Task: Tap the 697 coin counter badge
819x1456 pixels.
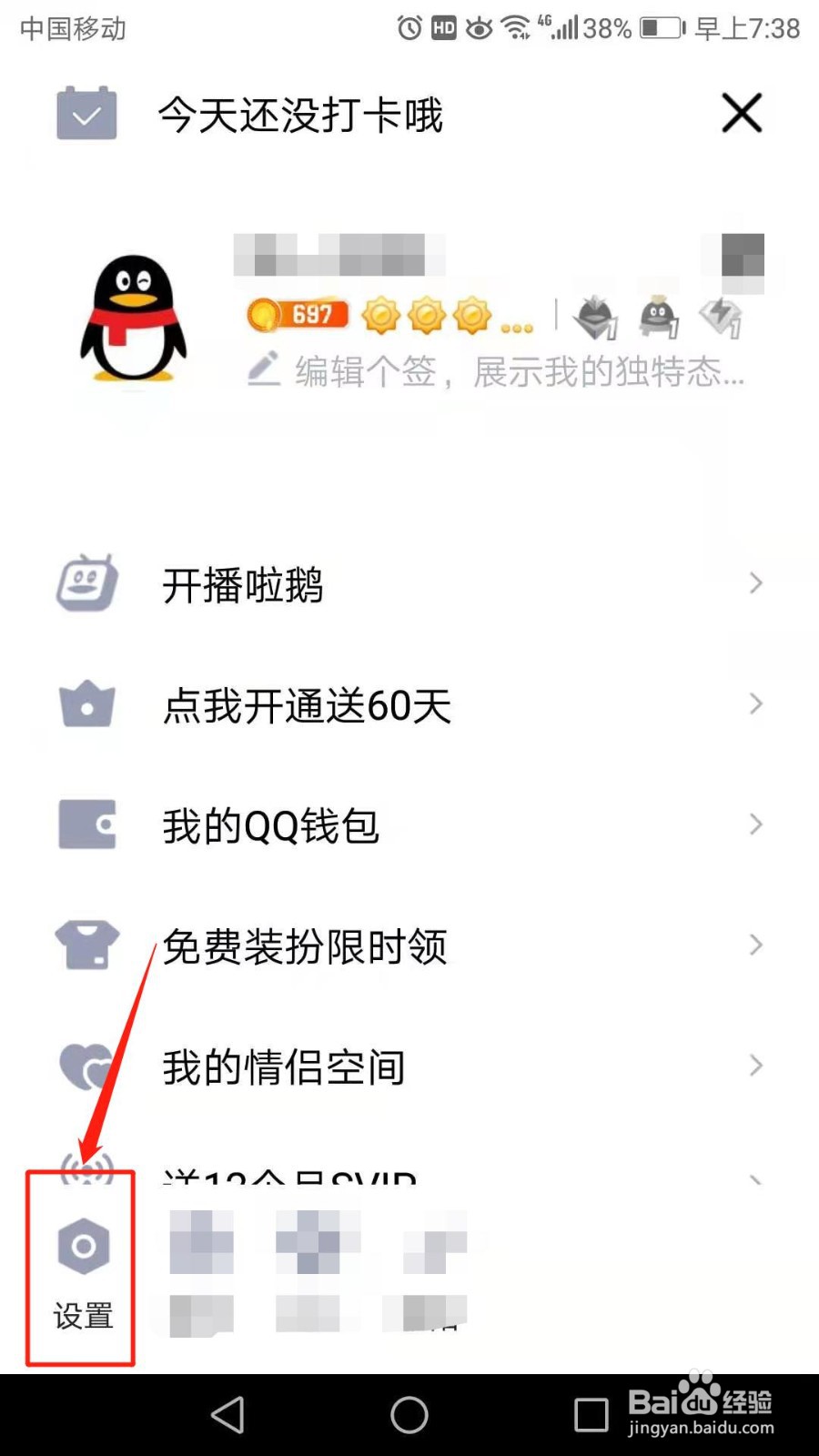Action: click(x=296, y=316)
